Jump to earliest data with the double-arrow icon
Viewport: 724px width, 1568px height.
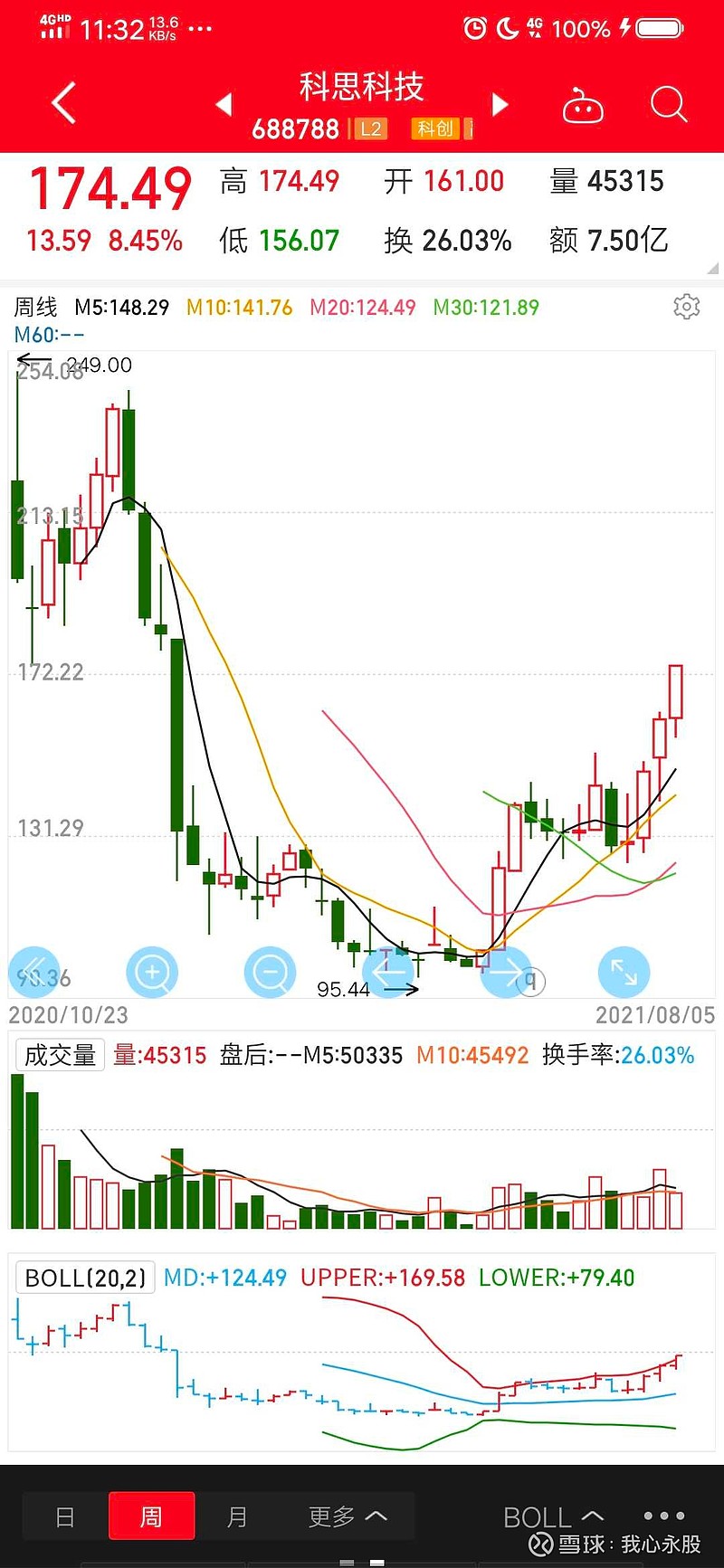tap(34, 972)
